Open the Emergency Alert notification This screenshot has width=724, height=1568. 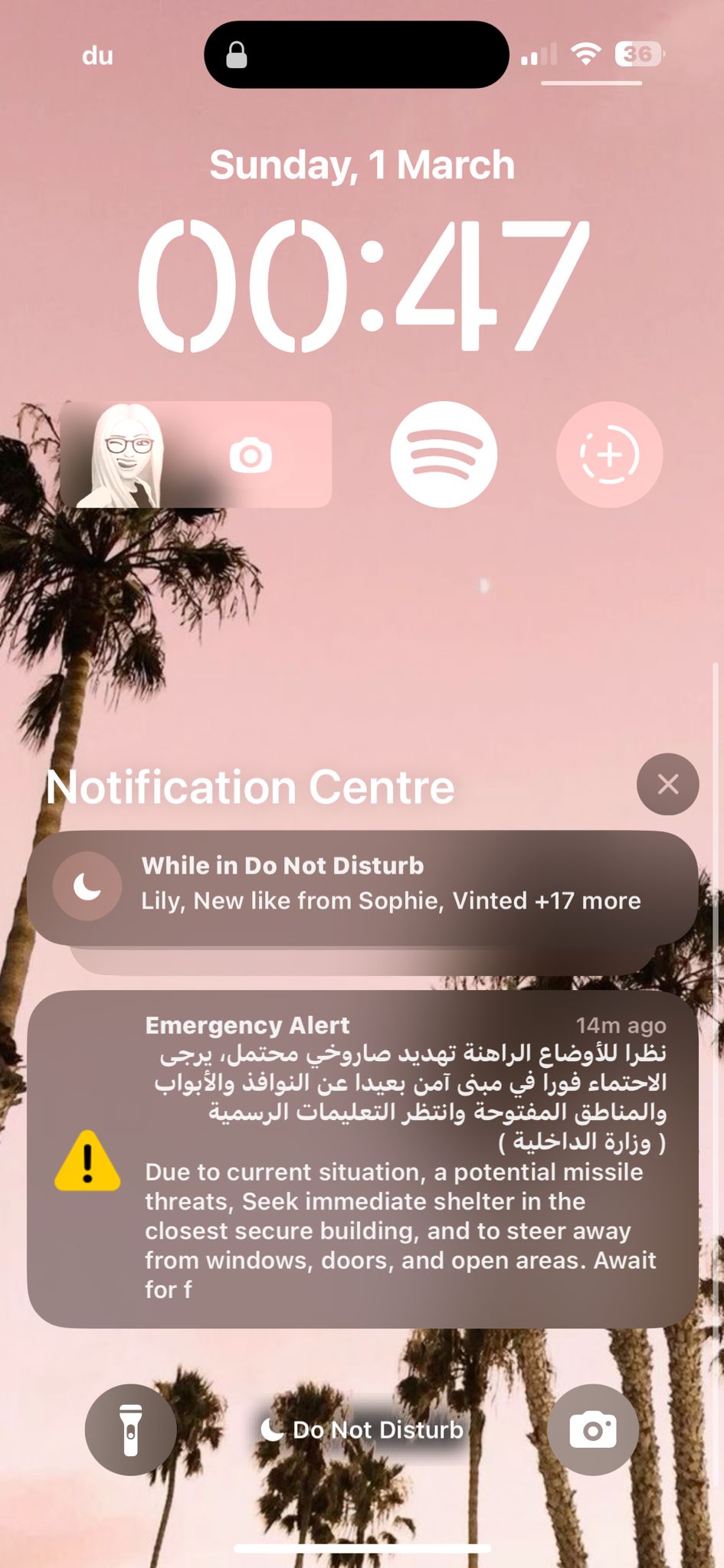click(362, 1158)
